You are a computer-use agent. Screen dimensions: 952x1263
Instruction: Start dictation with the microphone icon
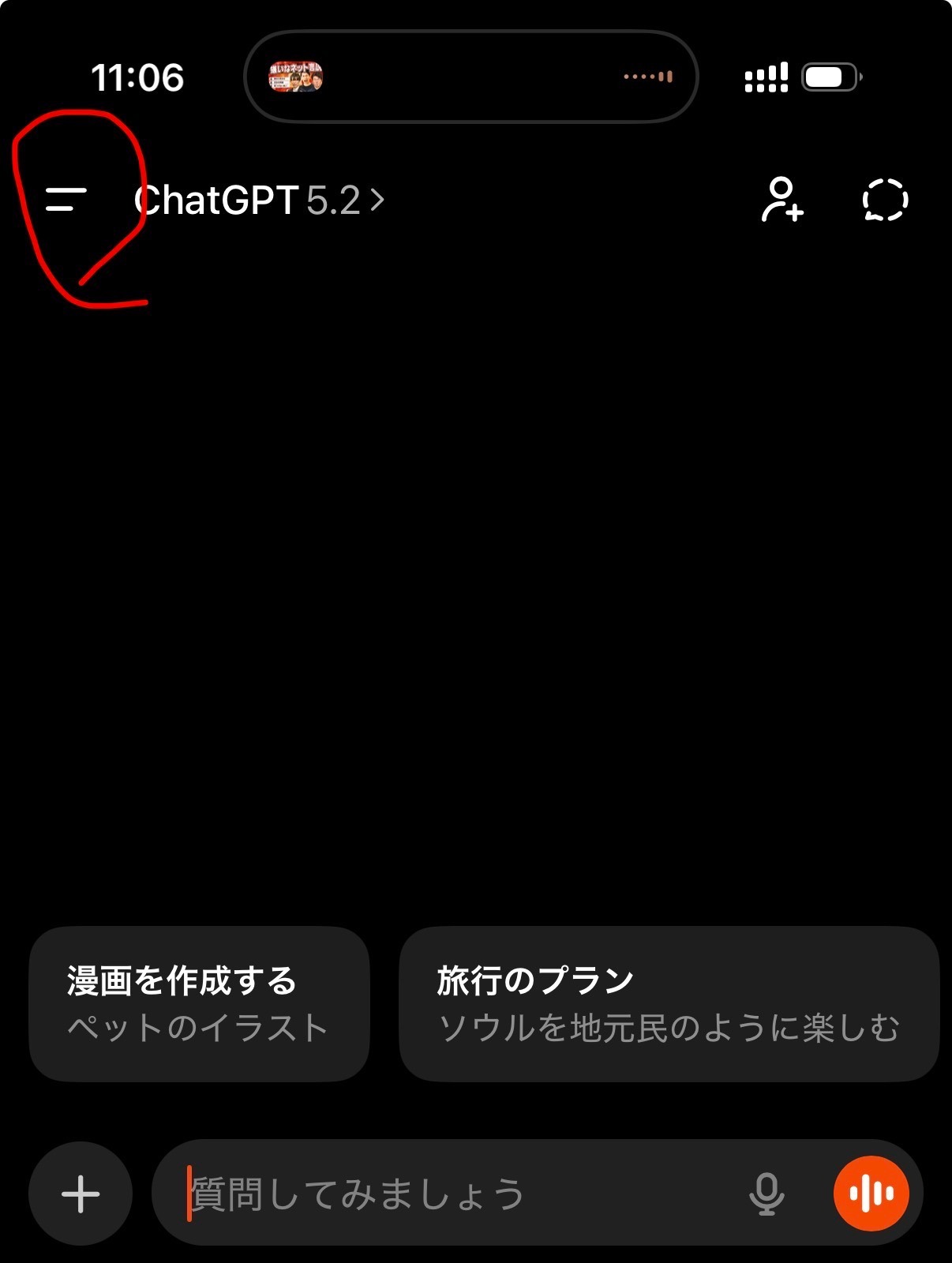pos(766,1194)
